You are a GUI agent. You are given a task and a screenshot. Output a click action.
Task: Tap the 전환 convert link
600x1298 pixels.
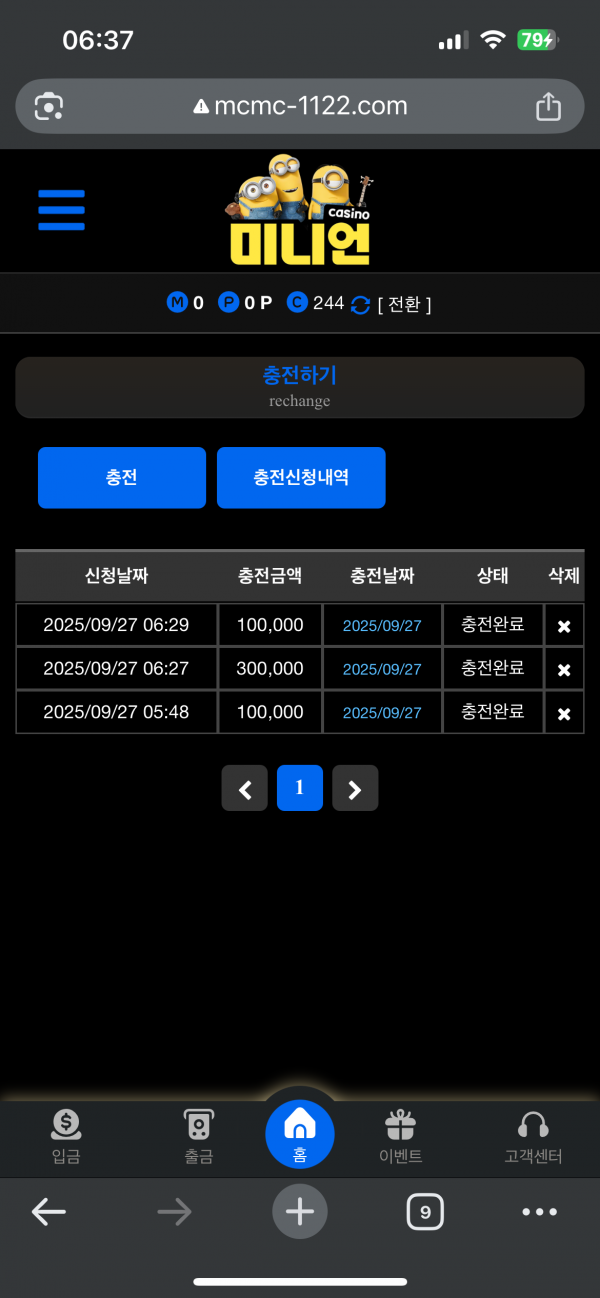[404, 304]
